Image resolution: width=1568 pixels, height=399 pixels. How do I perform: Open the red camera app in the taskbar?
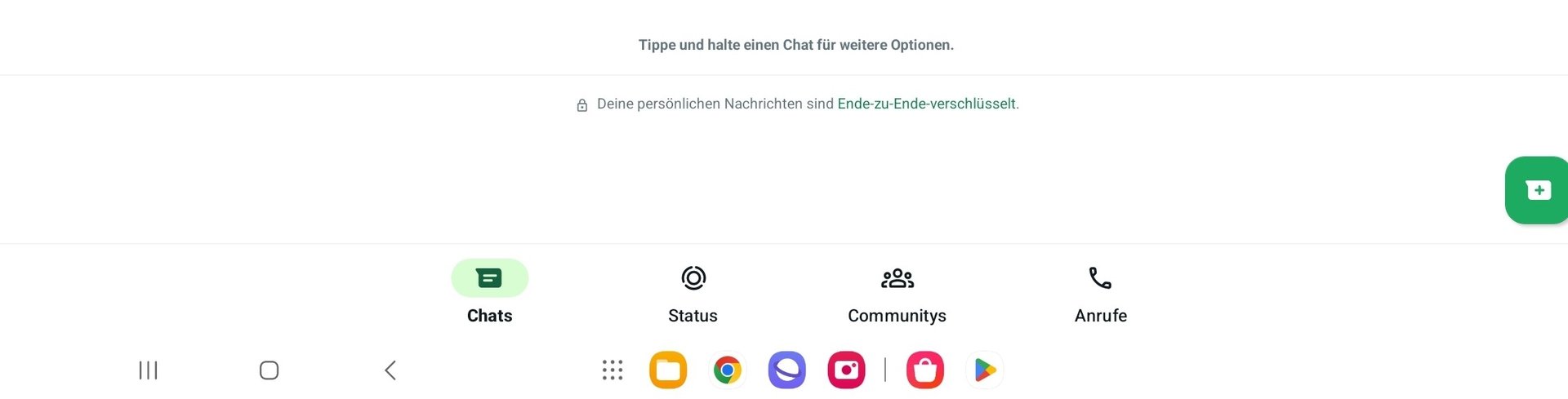pyautogui.click(x=846, y=370)
